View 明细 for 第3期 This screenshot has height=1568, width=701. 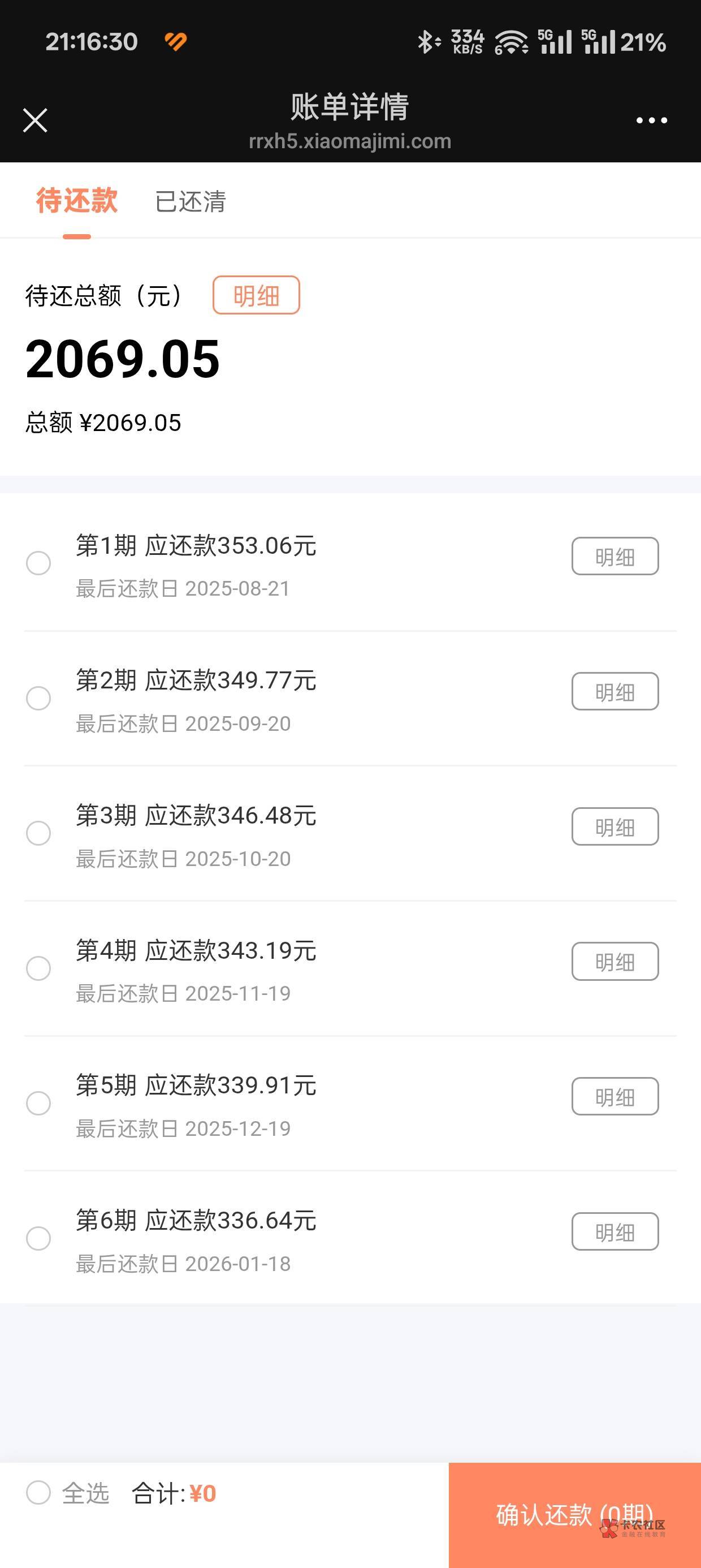[615, 826]
